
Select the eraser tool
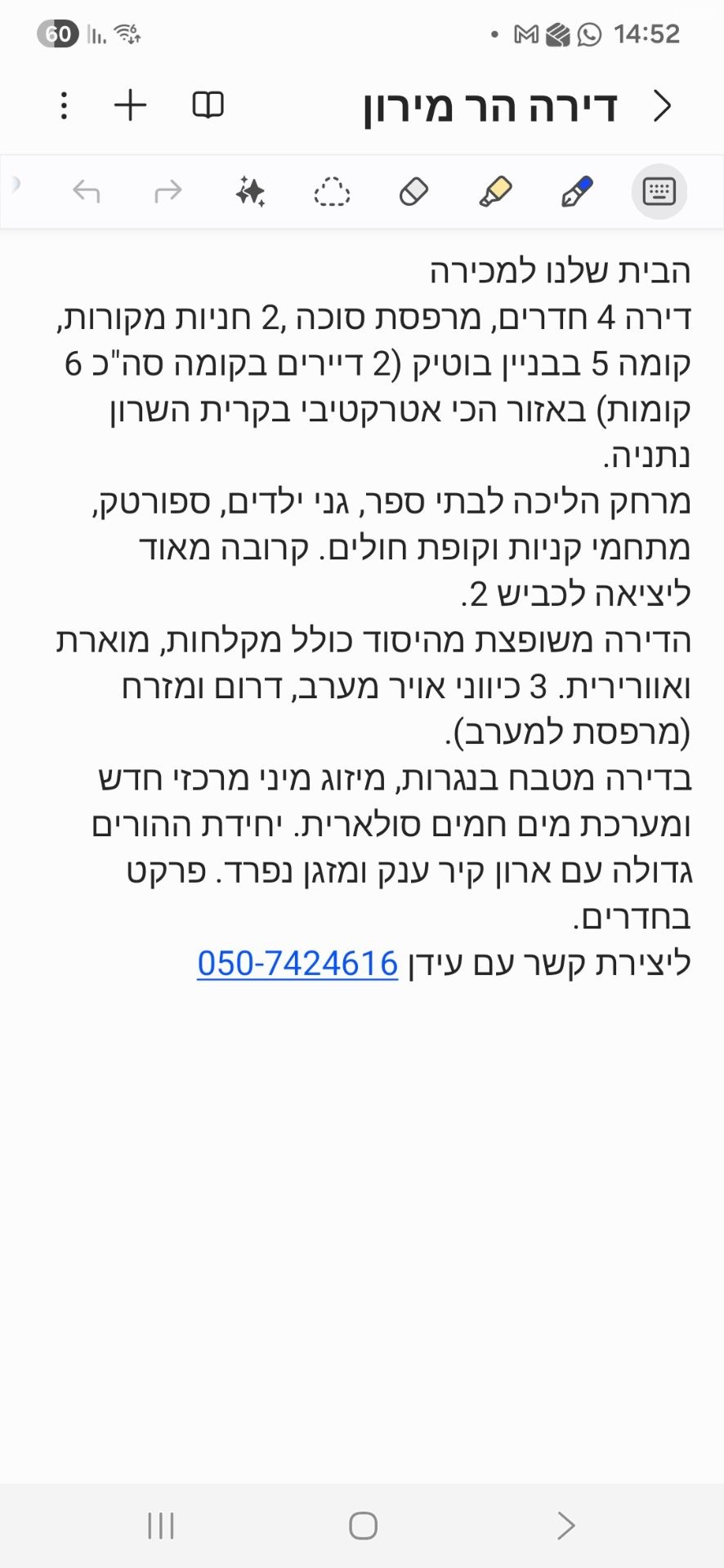[413, 192]
